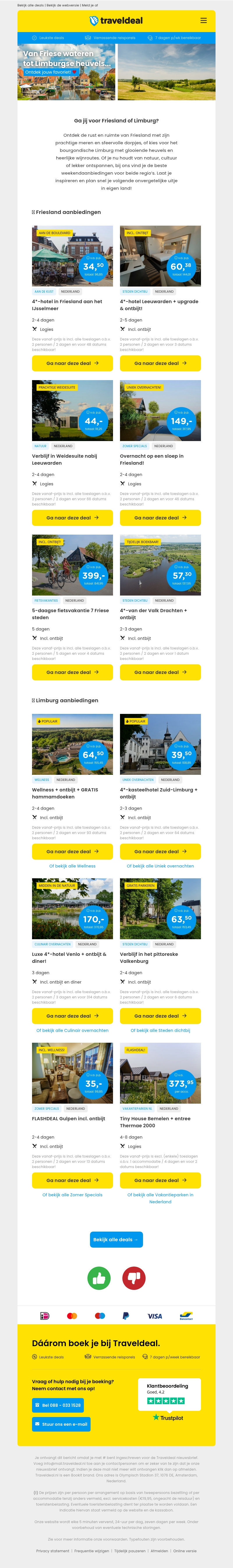
Task: Follow 'Of bekijk alle Uniek overnachten' link
Action: (160, 866)
